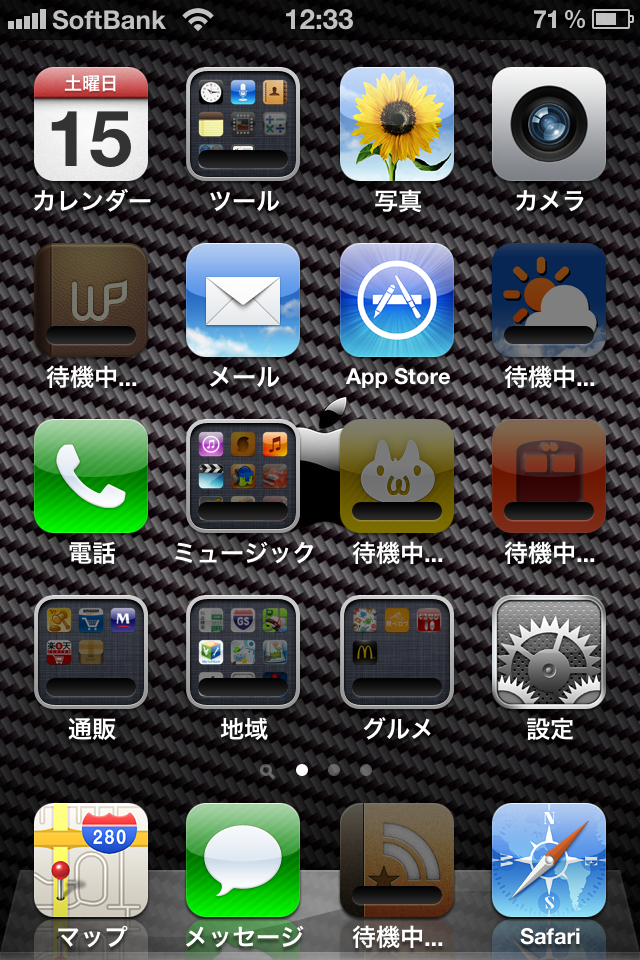The height and width of the screenshot is (960, 640).
Task: Tap the waiting WP brown book app
Action: coord(91,300)
